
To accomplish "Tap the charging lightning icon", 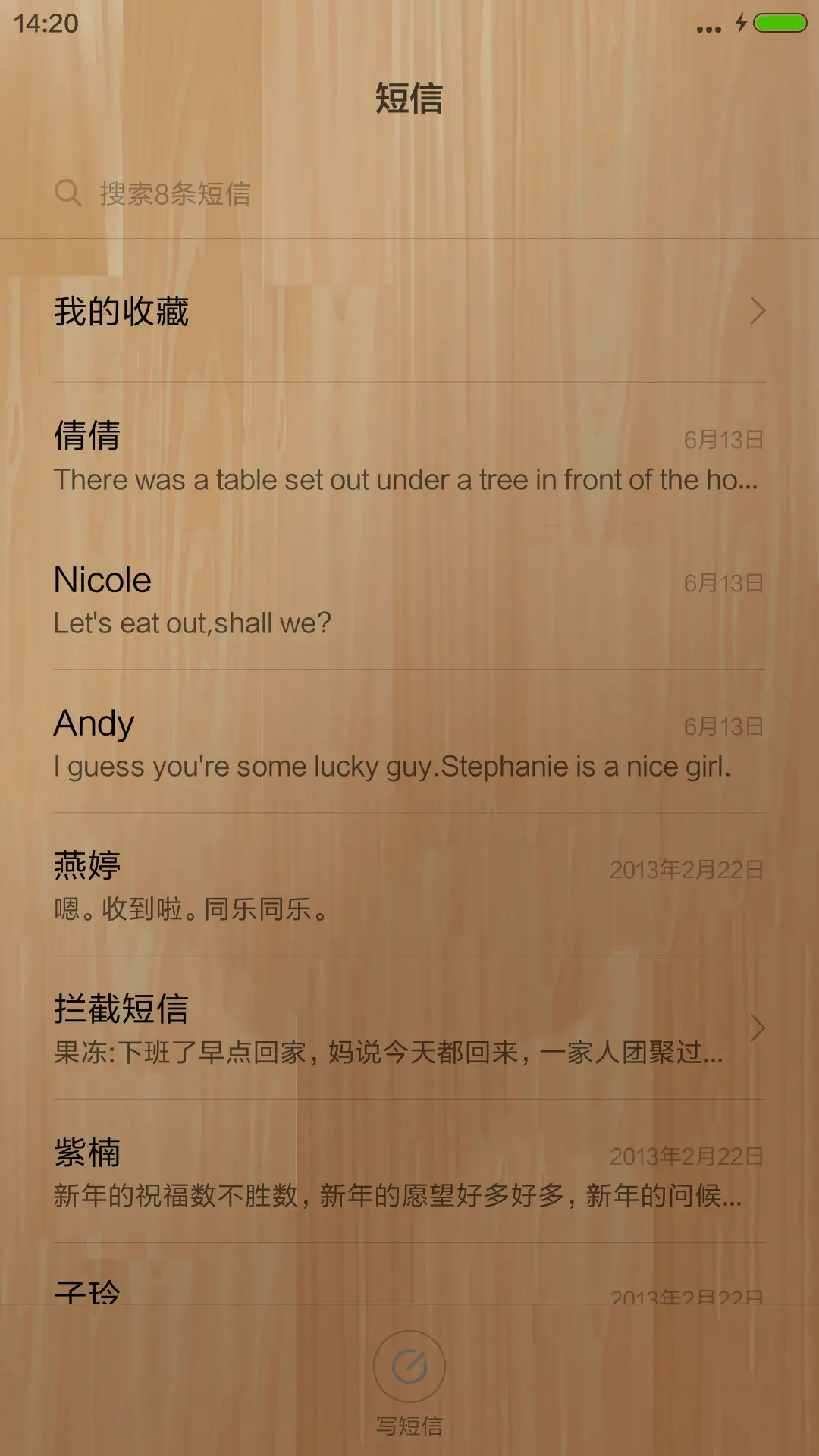I will pyautogui.click(x=741, y=23).
